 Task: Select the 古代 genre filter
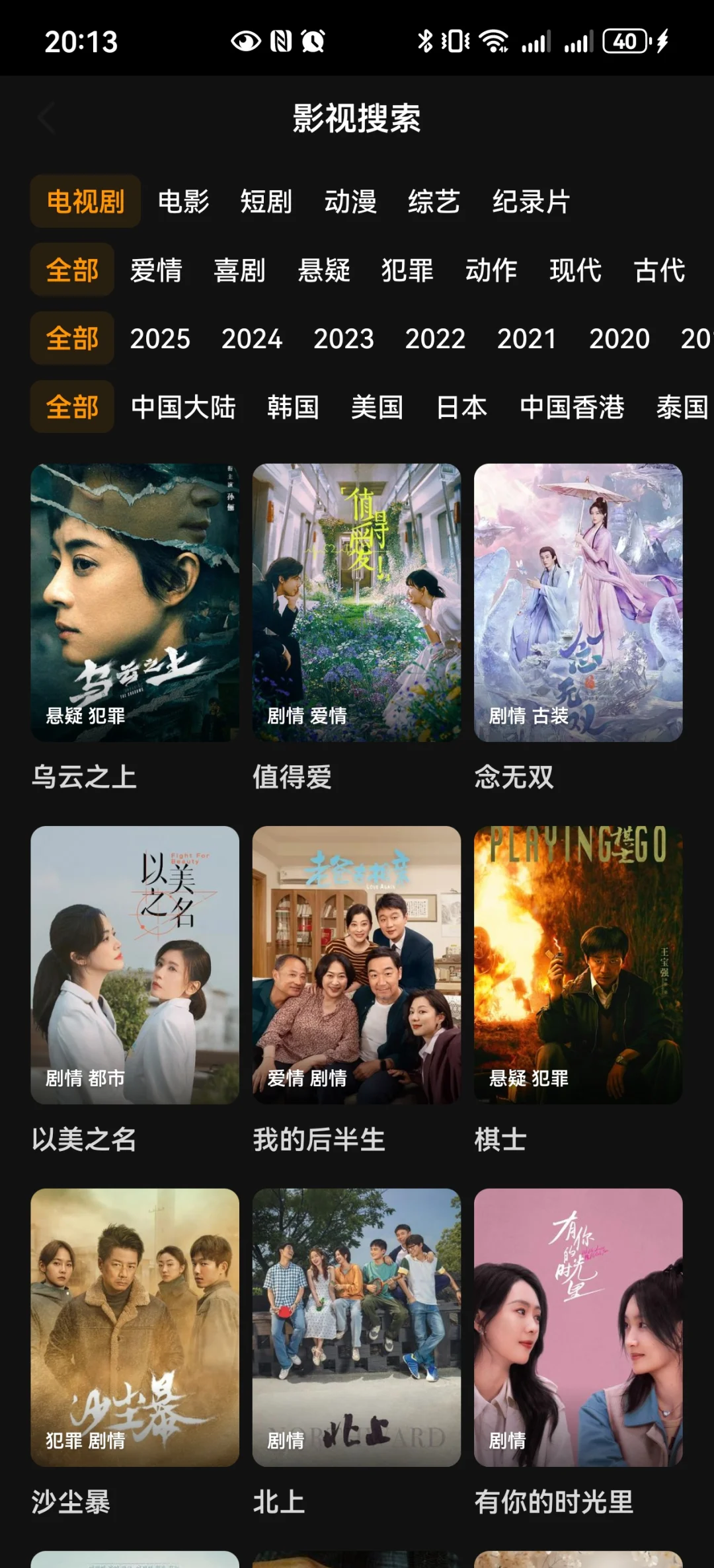tap(659, 270)
